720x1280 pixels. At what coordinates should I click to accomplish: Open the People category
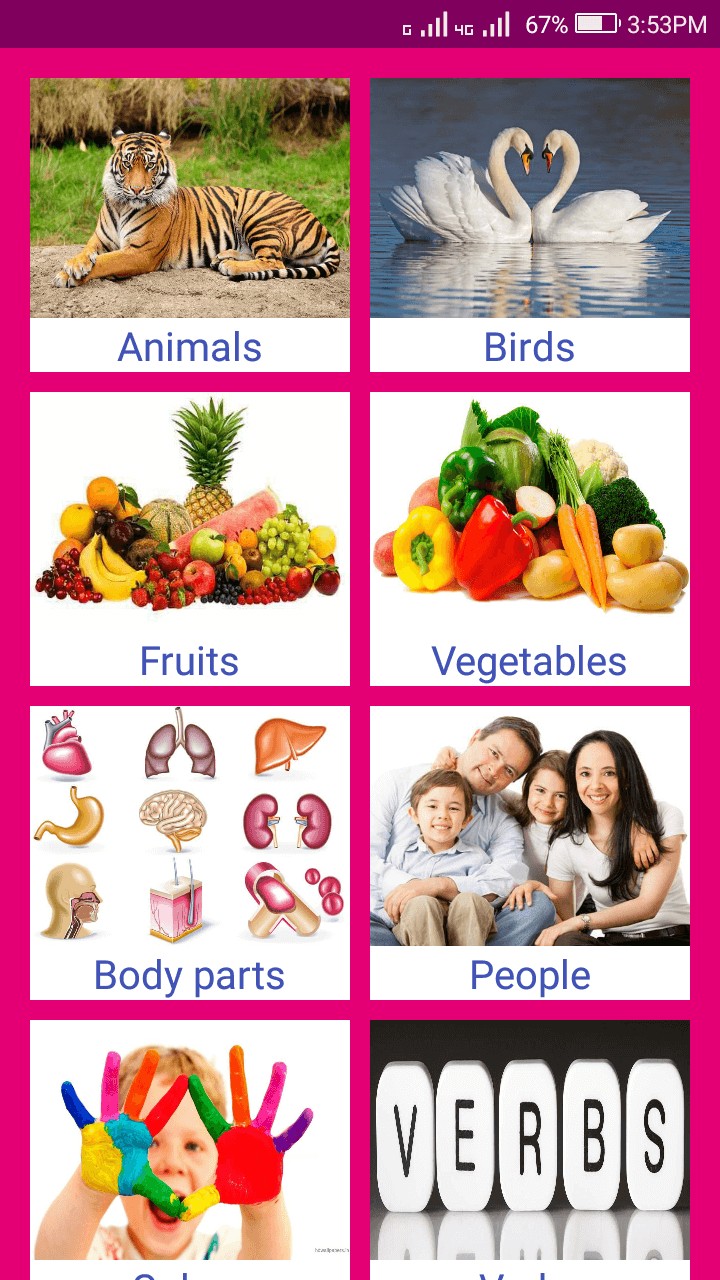coord(530,852)
